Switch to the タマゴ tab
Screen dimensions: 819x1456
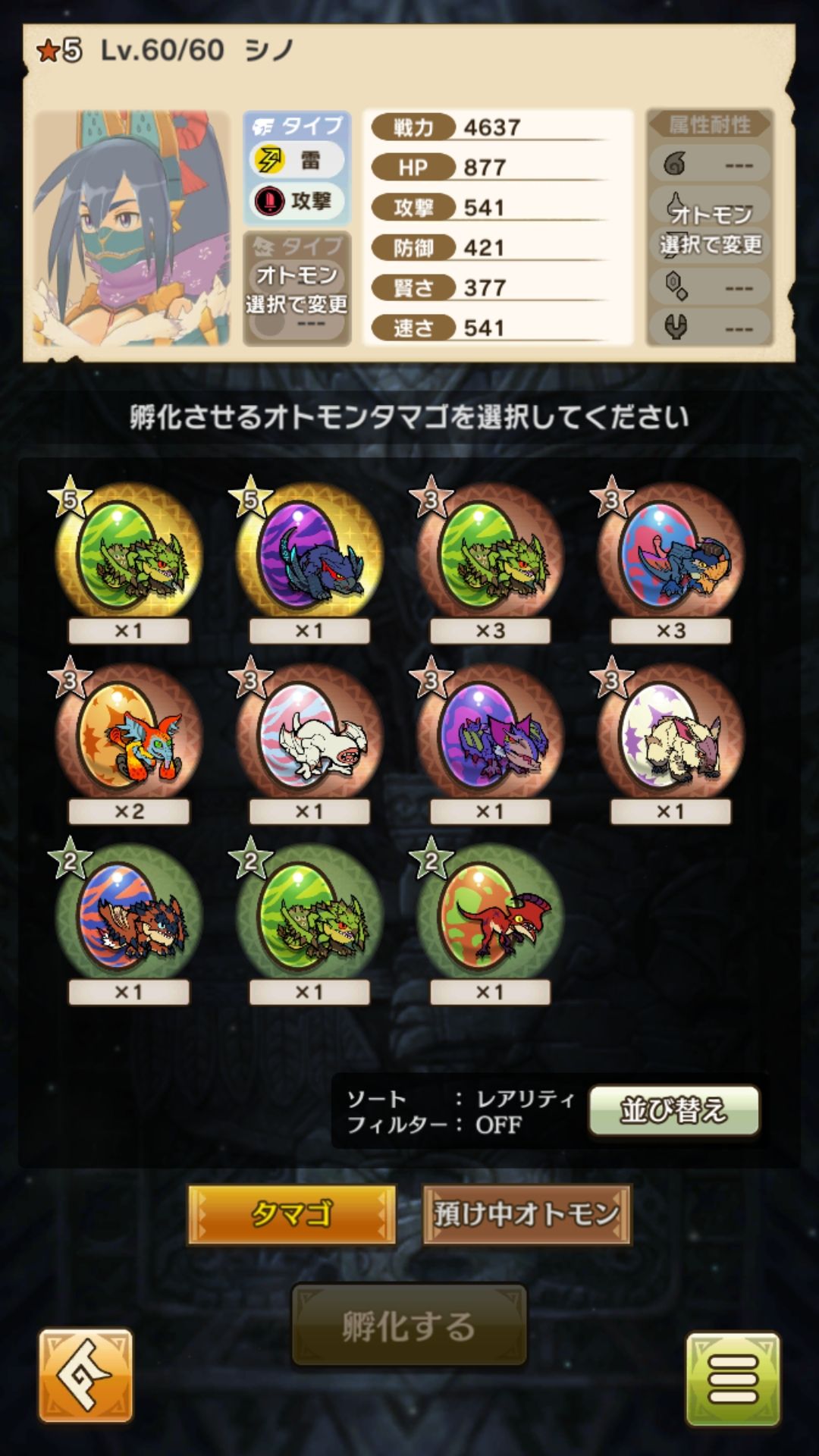tap(292, 1214)
